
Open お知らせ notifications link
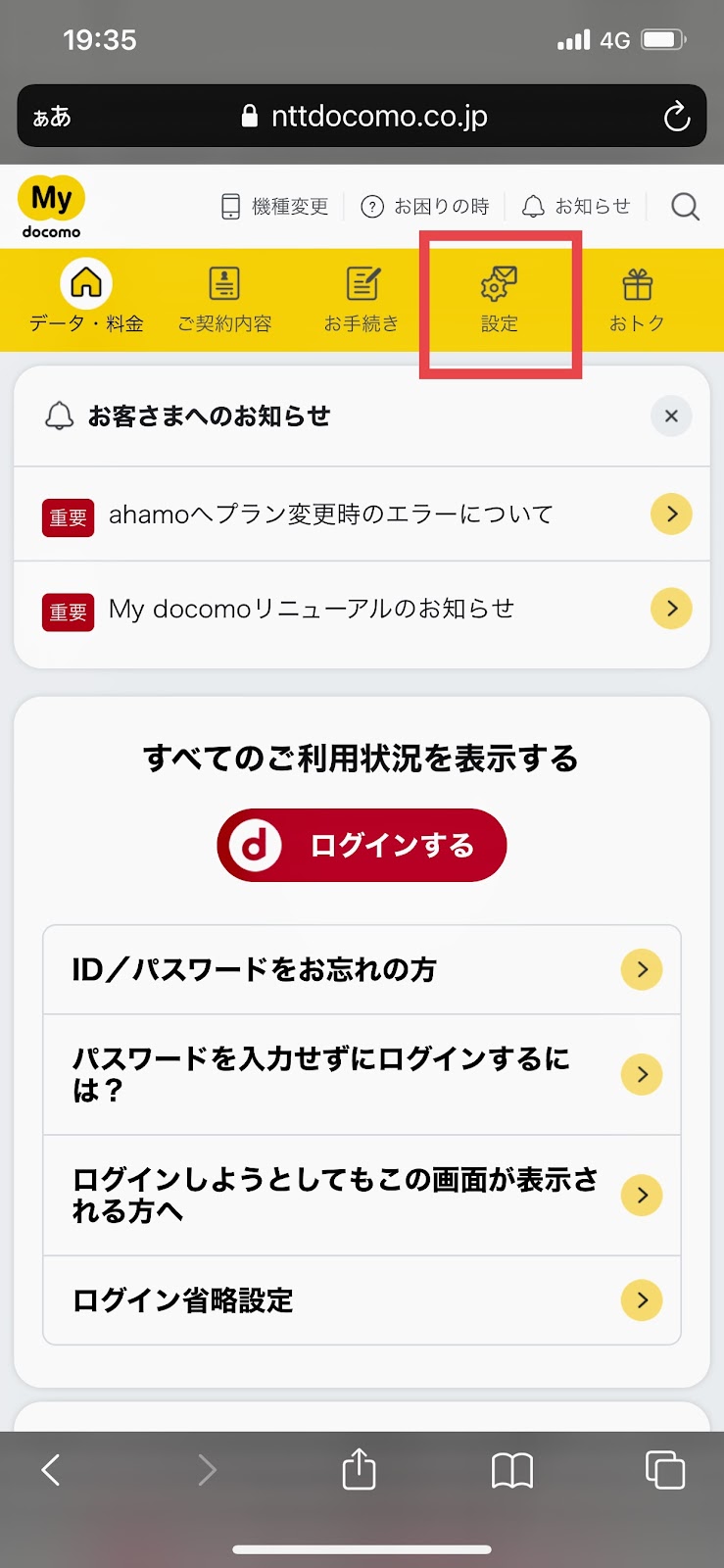(x=576, y=207)
